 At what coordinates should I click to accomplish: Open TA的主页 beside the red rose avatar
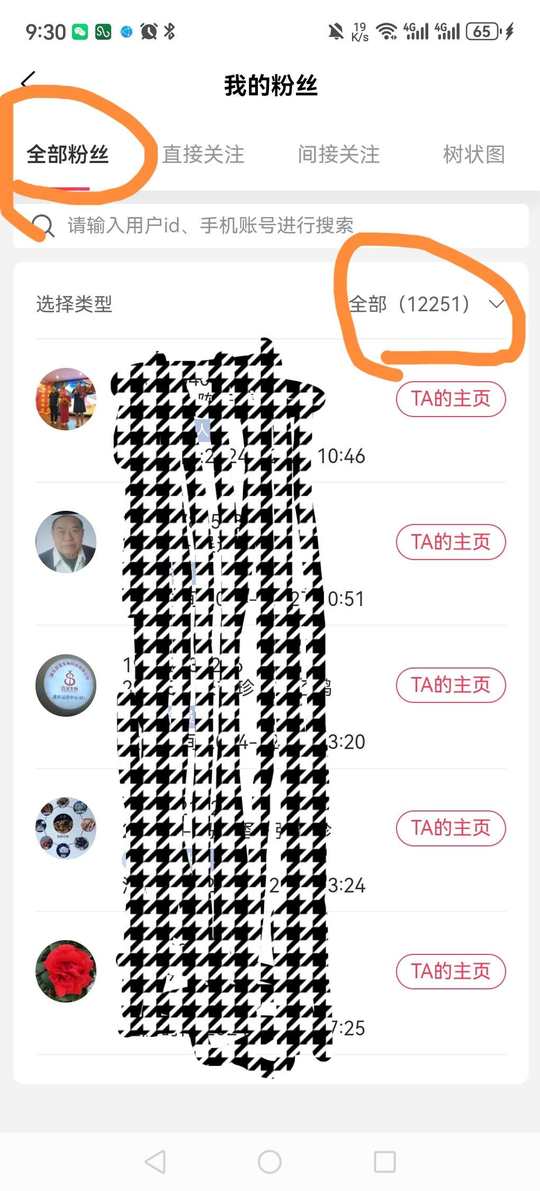coord(451,971)
